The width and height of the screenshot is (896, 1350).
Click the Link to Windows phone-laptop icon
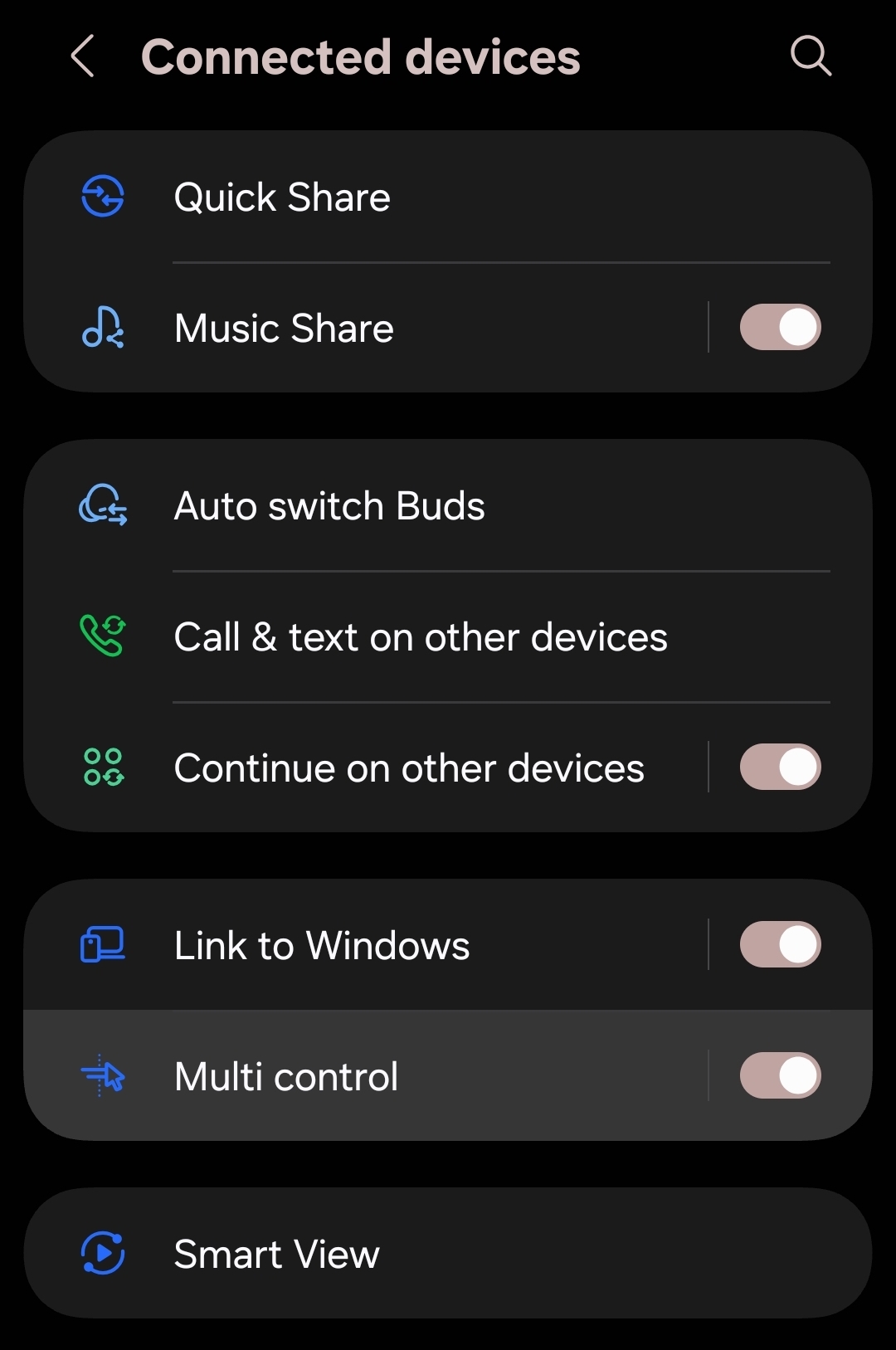(101, 944)
